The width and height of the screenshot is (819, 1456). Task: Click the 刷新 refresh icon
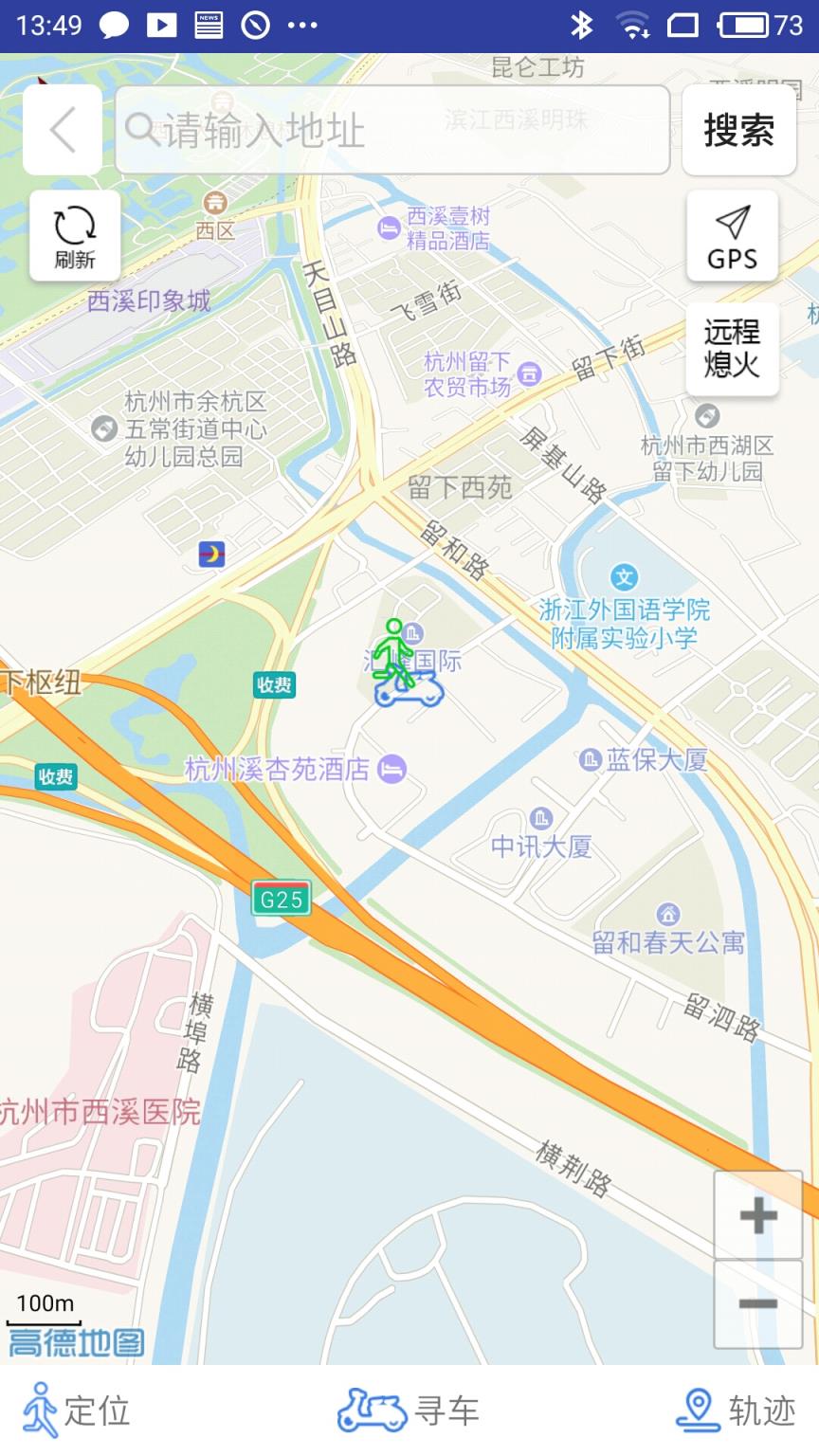tap(74, 225)
